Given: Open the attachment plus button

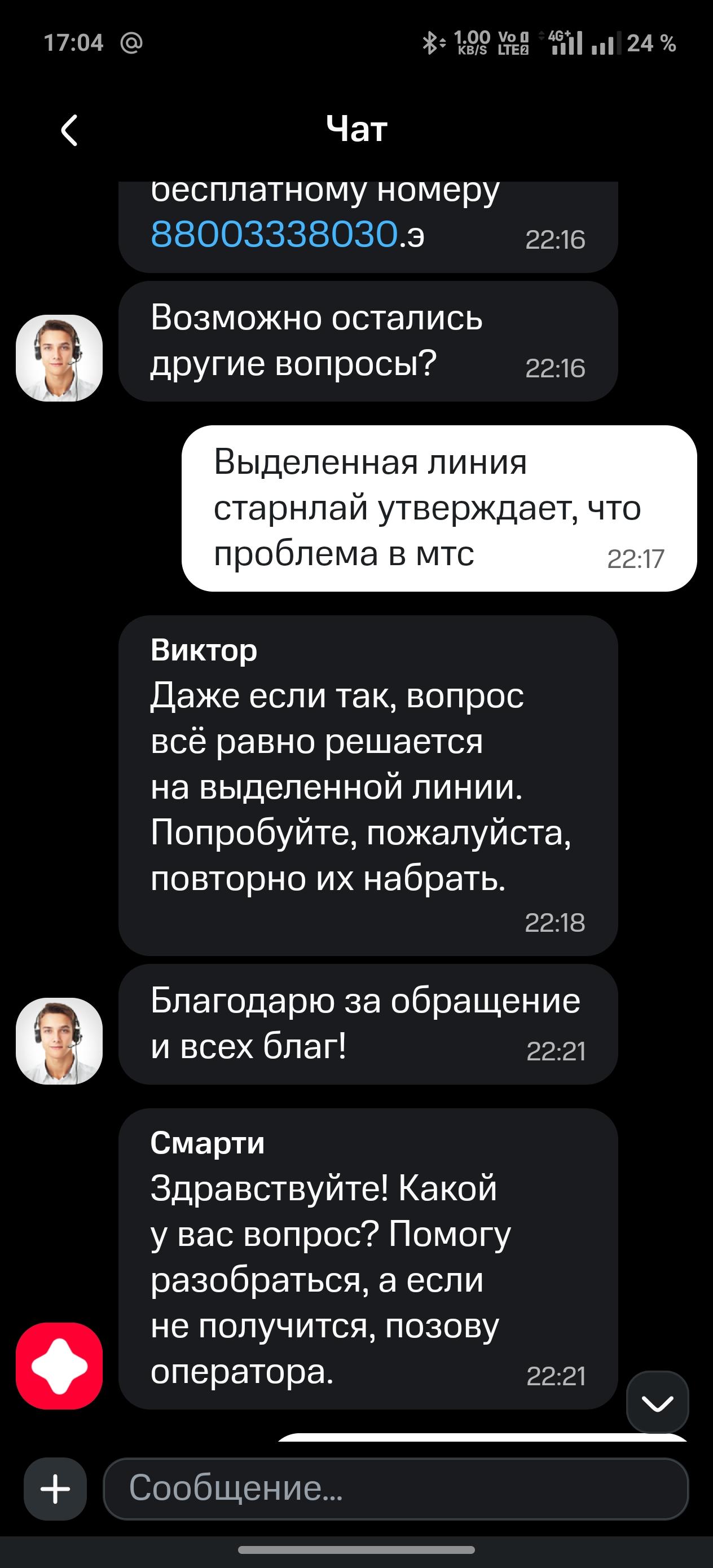Looking at the screenshot, I should tap(55, 1489).
